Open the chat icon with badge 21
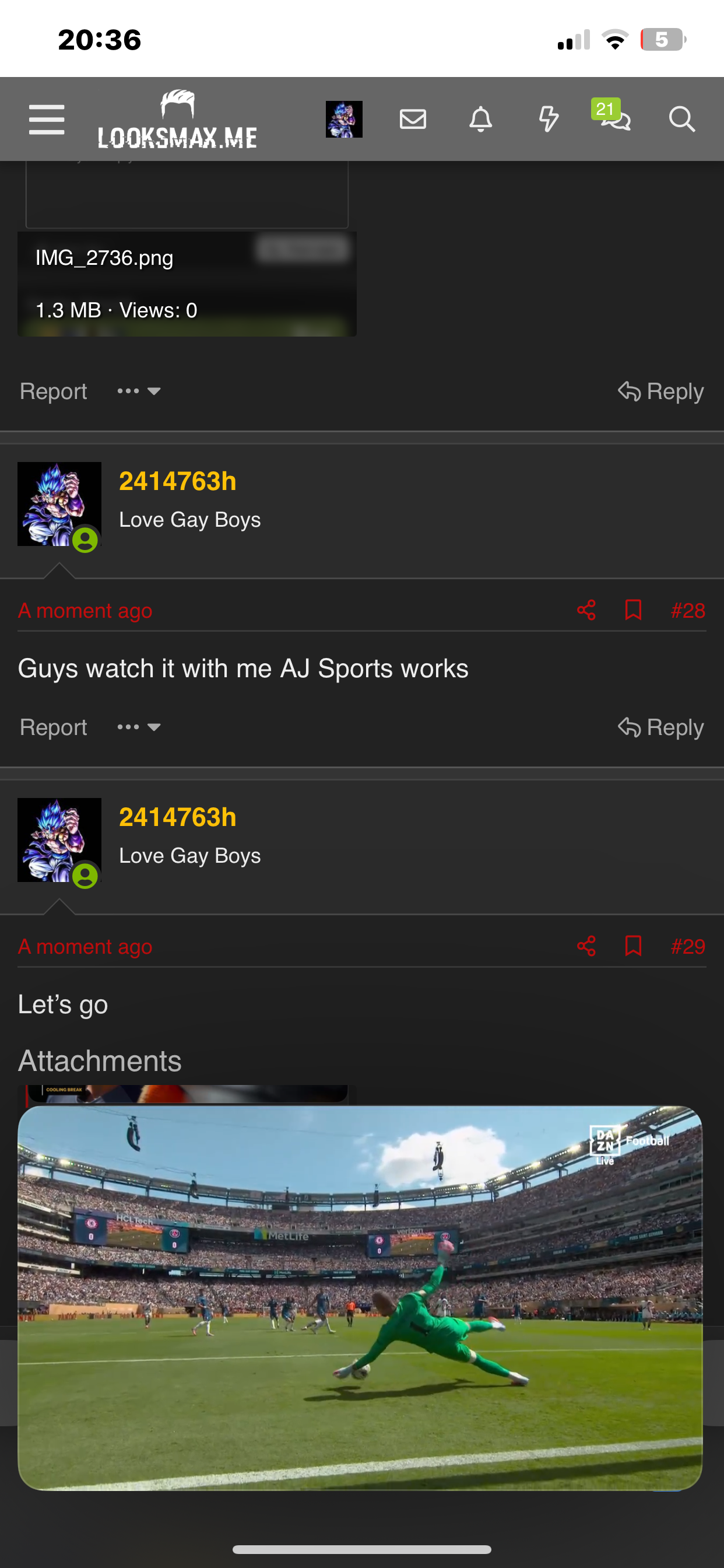724x1568 pixels. 612,116
